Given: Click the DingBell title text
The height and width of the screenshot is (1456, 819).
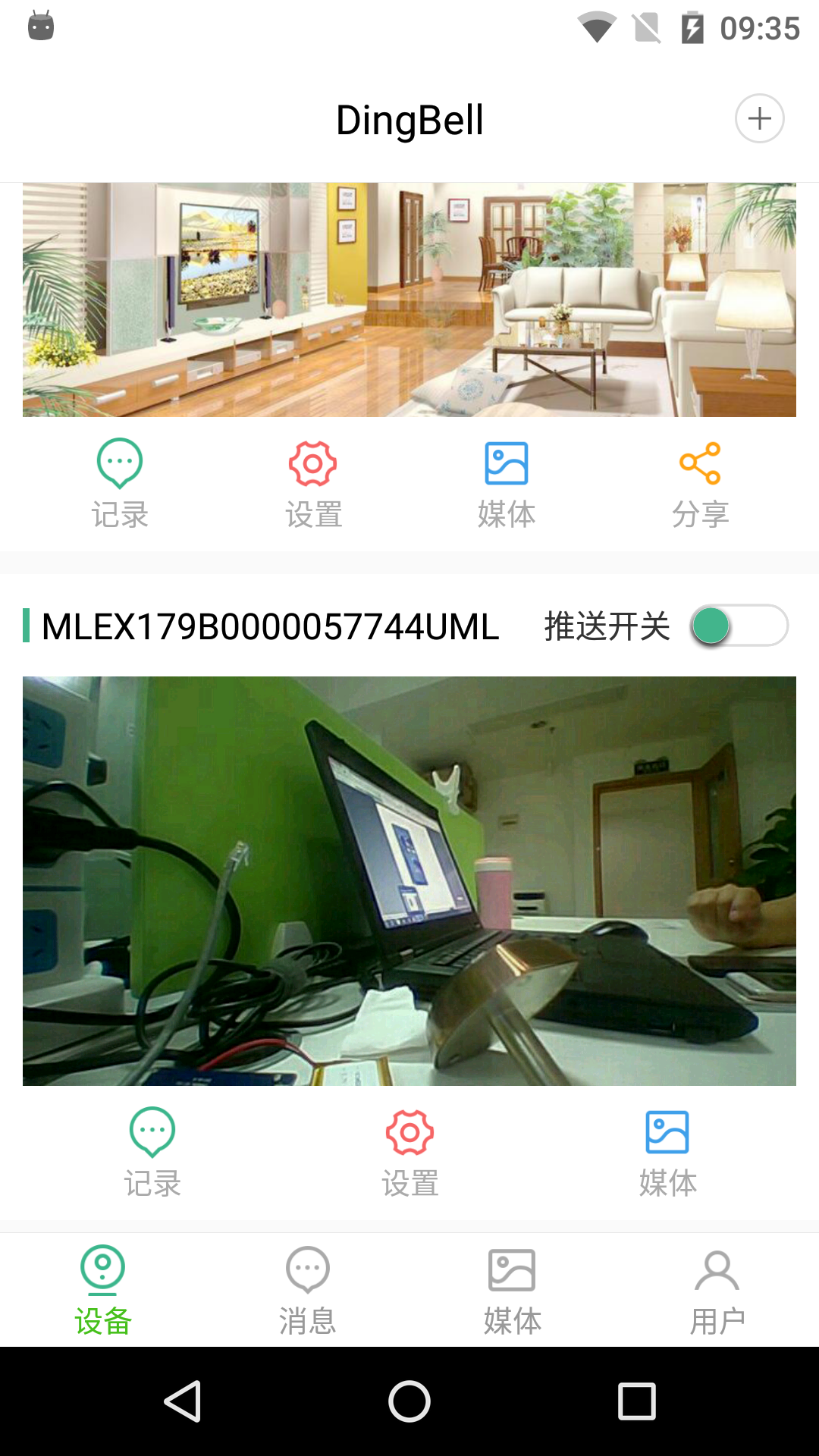Looking at the screenshot, I should (x=409, y=119).
